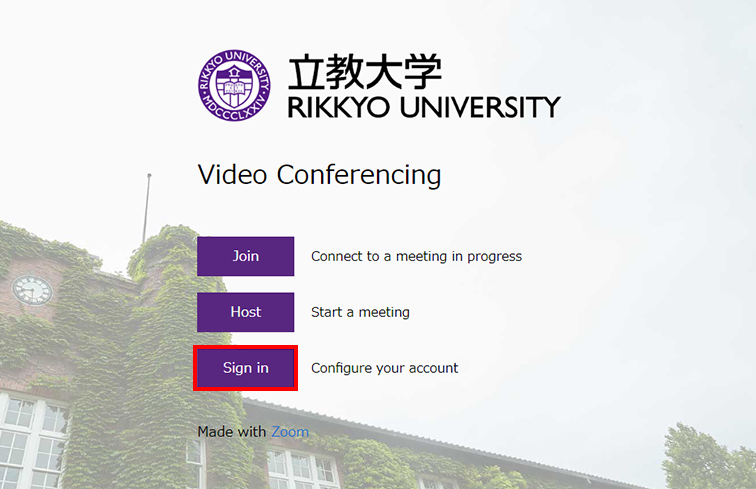Tap the Join button
This screenshot has height=489, width=756.
[245, 256]
